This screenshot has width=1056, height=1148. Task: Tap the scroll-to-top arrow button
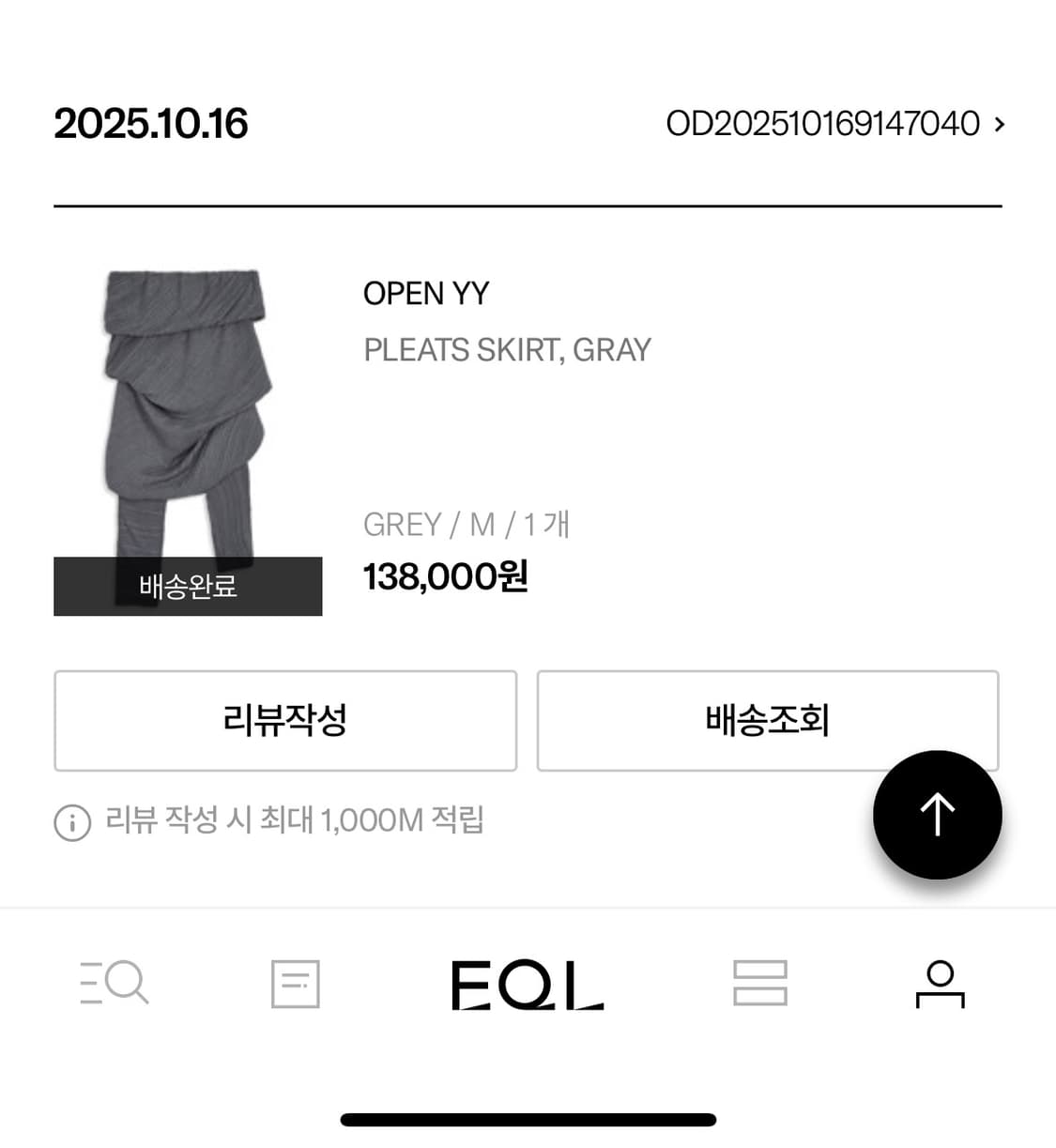[937, 815]
